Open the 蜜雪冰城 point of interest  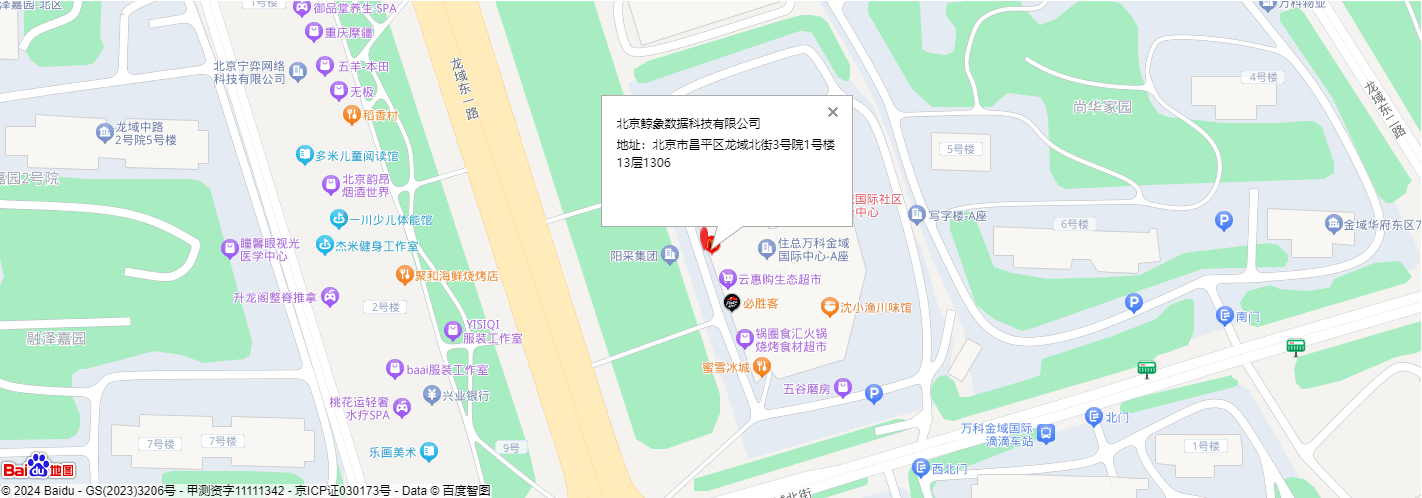tap(761, 367)
